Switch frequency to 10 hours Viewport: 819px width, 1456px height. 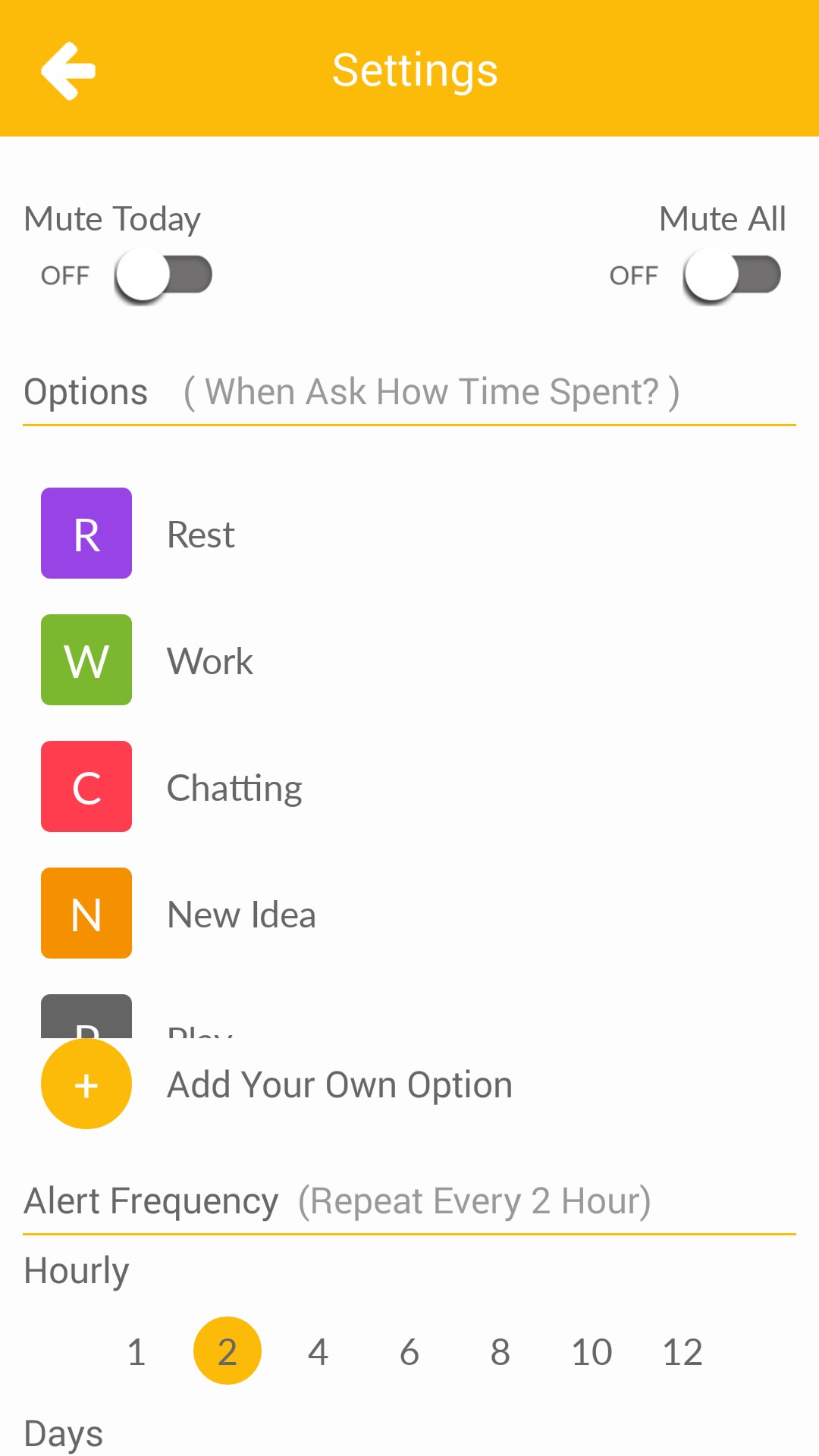(591, 1351)
